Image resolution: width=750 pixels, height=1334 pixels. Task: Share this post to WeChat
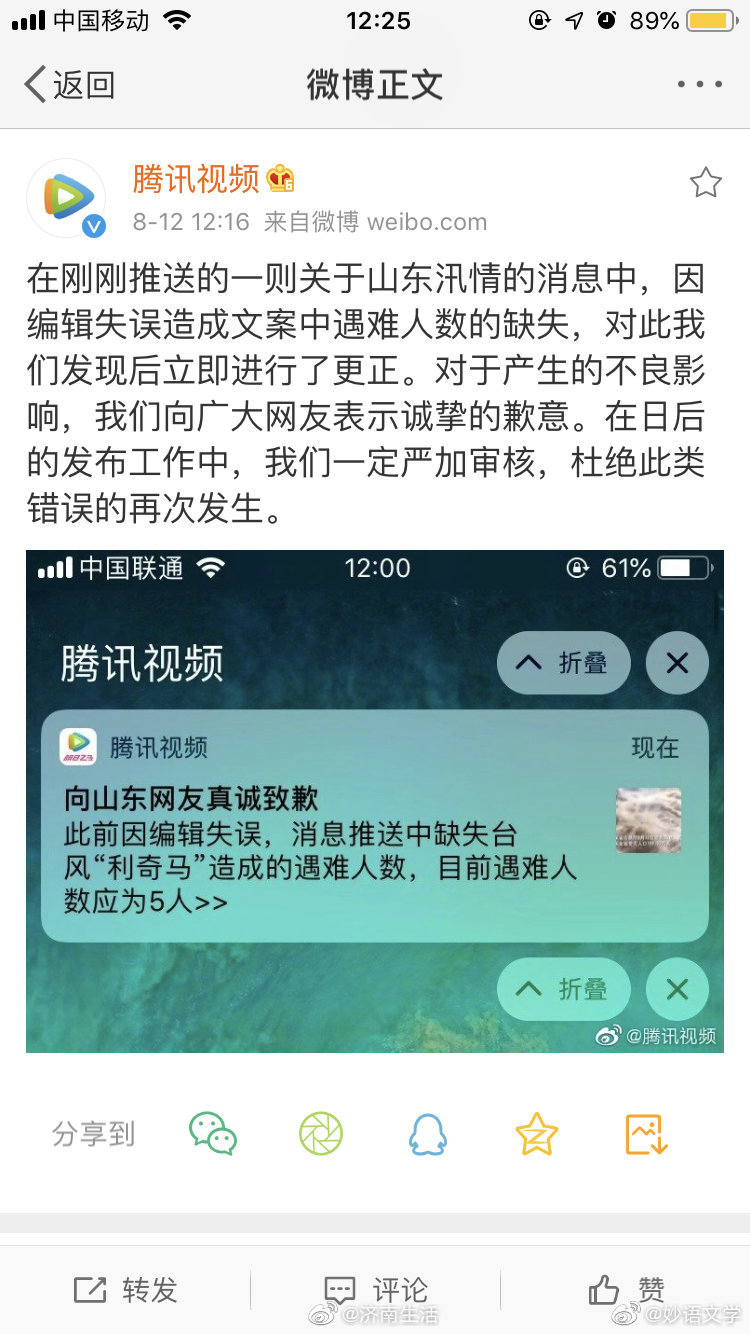coord(213,1134)
